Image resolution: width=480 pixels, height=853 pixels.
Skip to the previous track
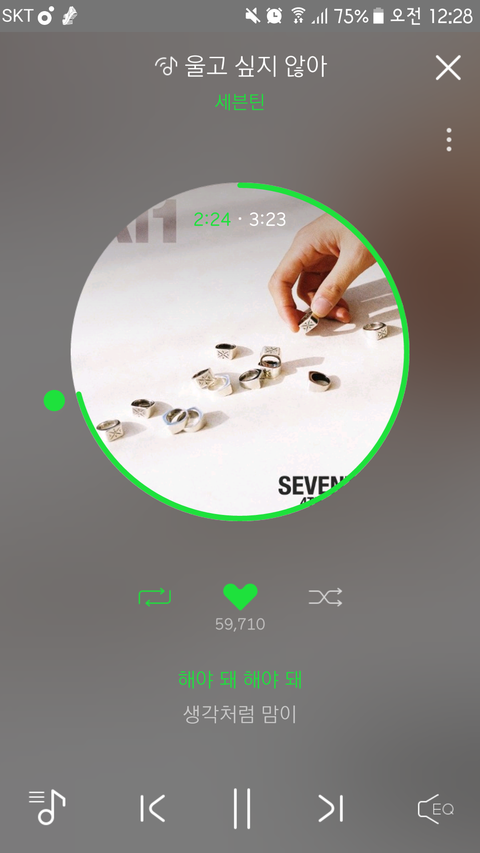(152, 808)
